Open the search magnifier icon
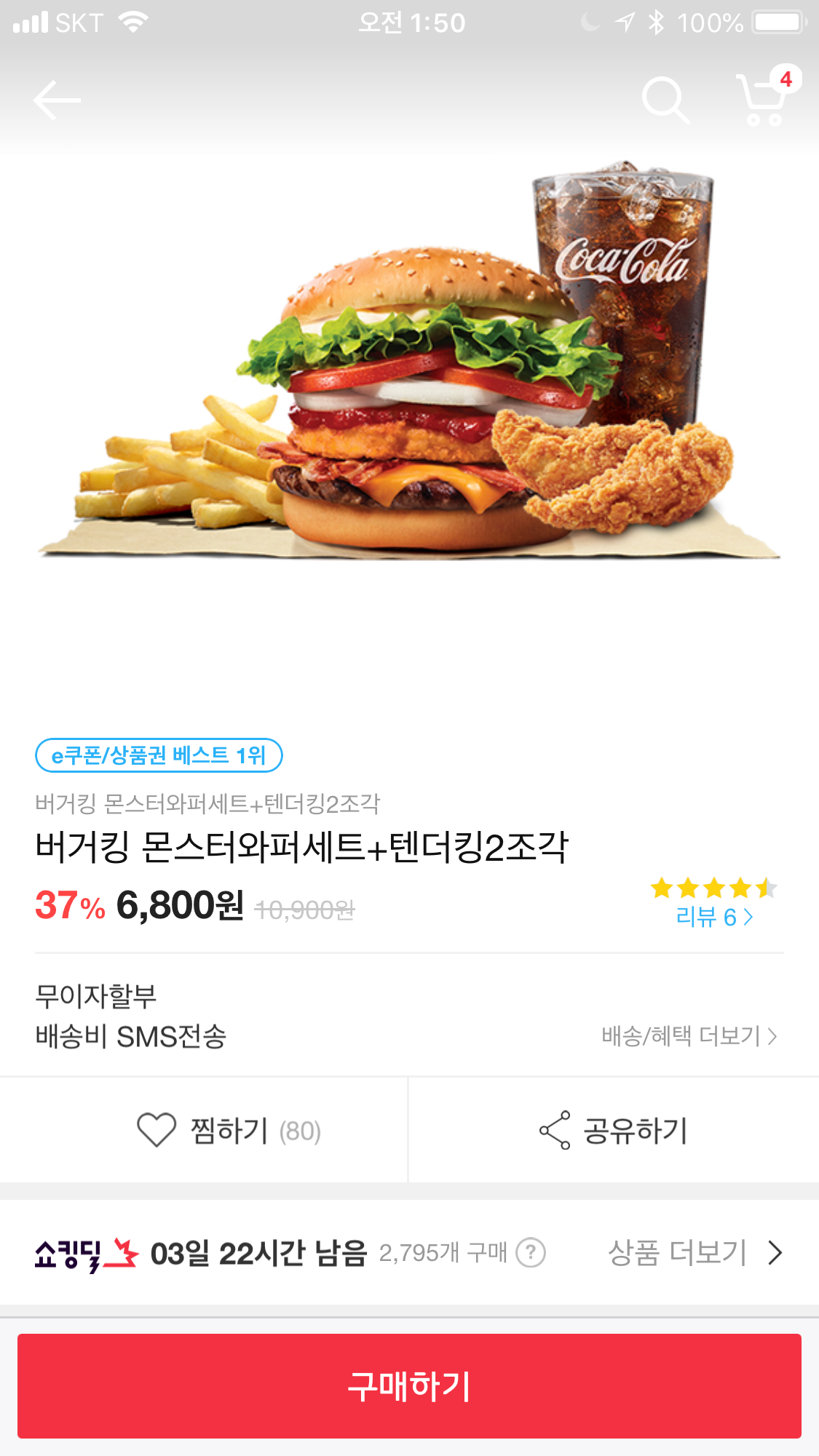This screenshot has height=1456, width=819. pyautogui.click(x=665, y=100)
